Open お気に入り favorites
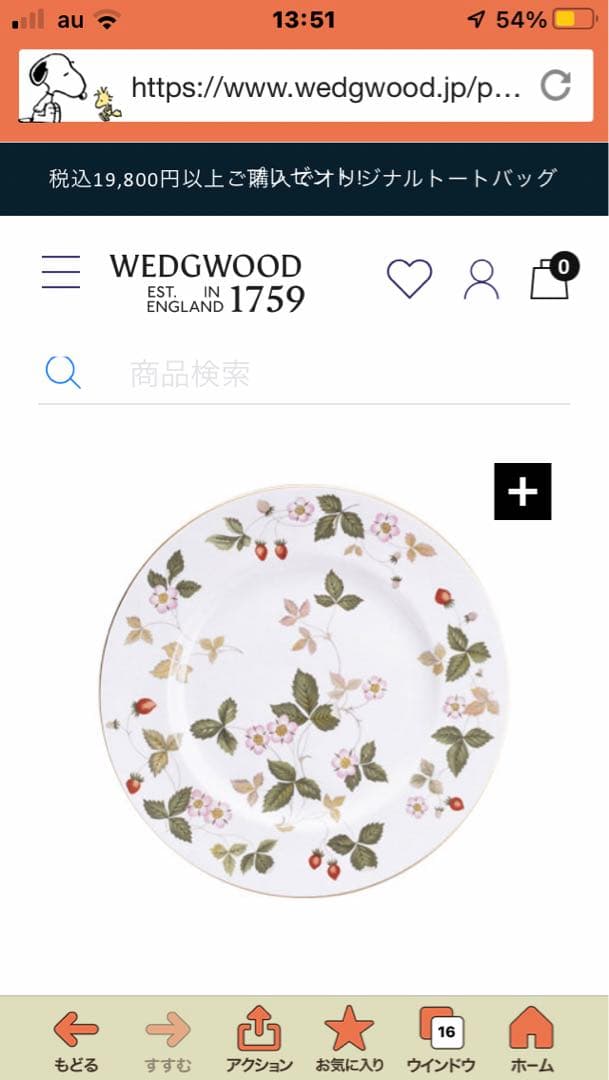609x1080 pixels. (350, 1038)
